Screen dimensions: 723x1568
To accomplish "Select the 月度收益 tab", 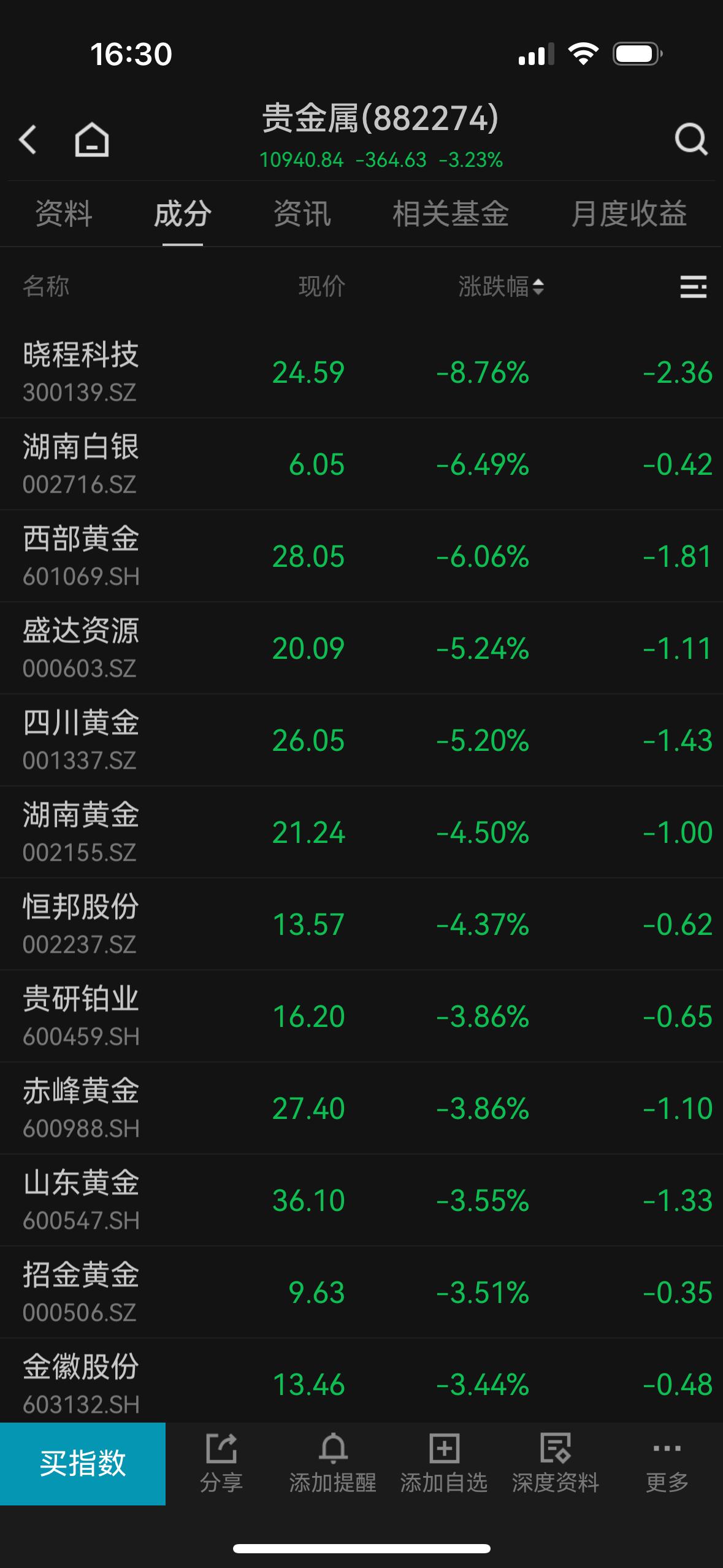I will pos(629,214).
